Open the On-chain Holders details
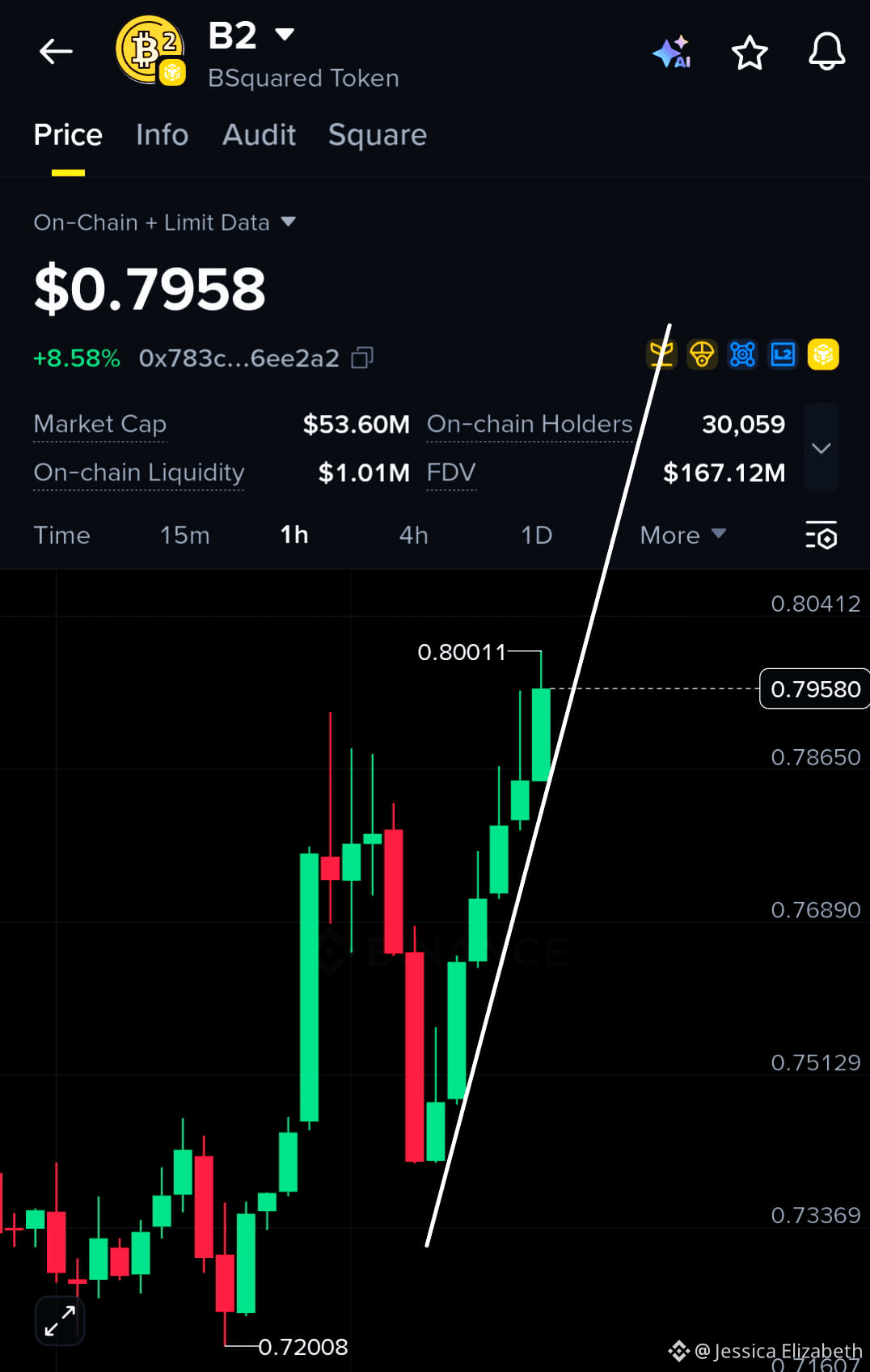 click(530, 424)
